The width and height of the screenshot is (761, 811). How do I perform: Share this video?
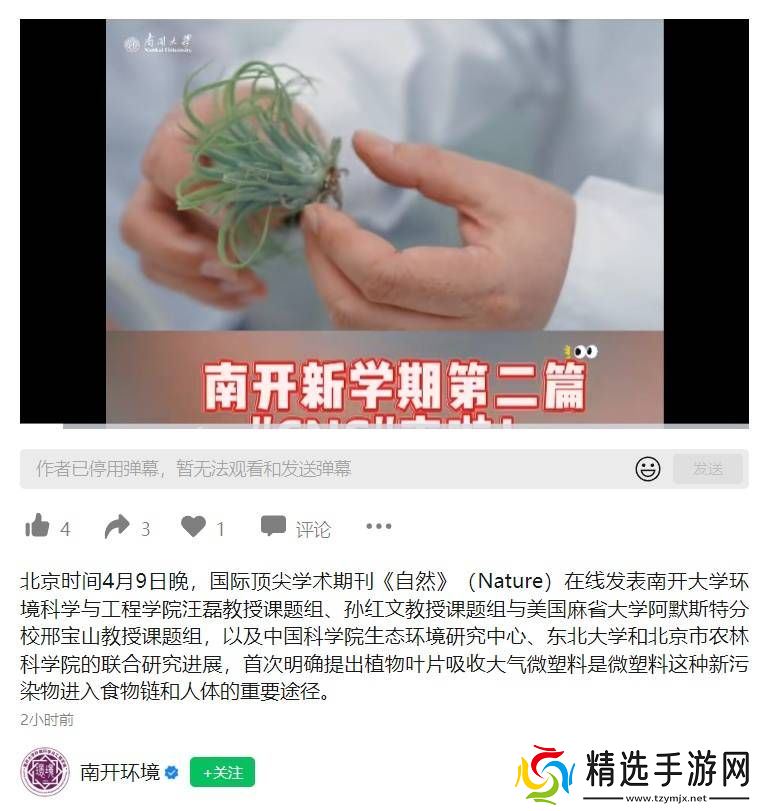(118, 527)
